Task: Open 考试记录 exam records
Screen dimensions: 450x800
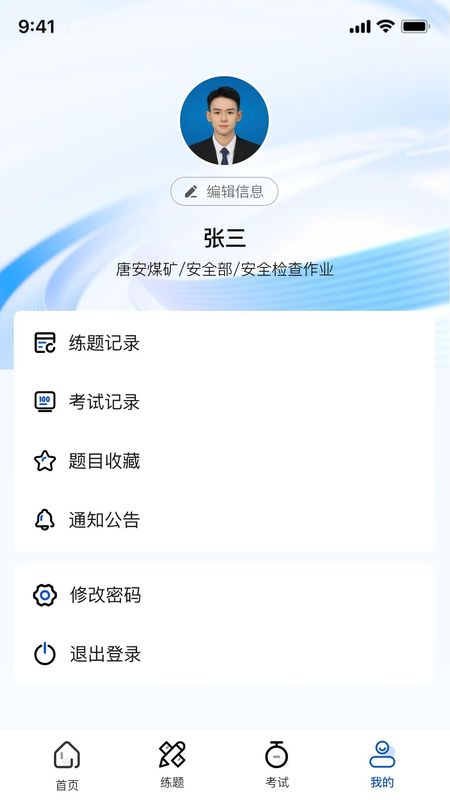Action: [x=224, y=402]
